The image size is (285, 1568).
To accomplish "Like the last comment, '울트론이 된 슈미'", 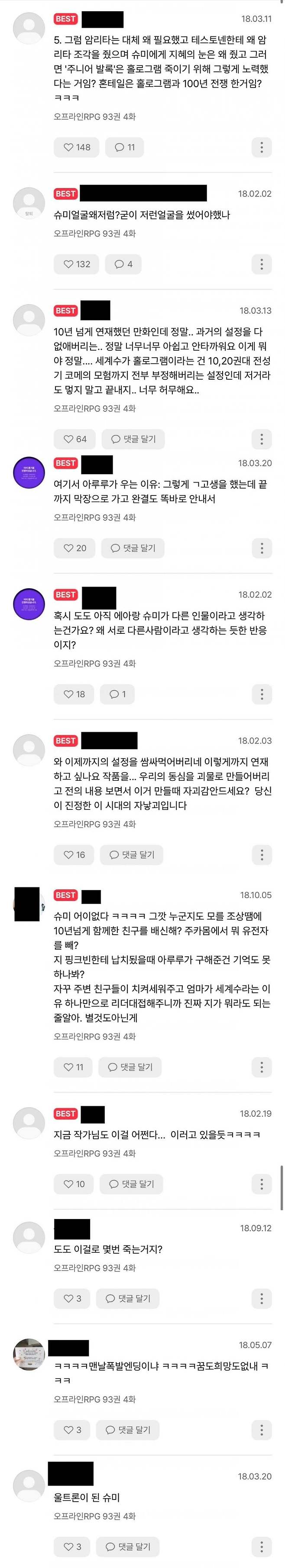I will point(72,1547).
